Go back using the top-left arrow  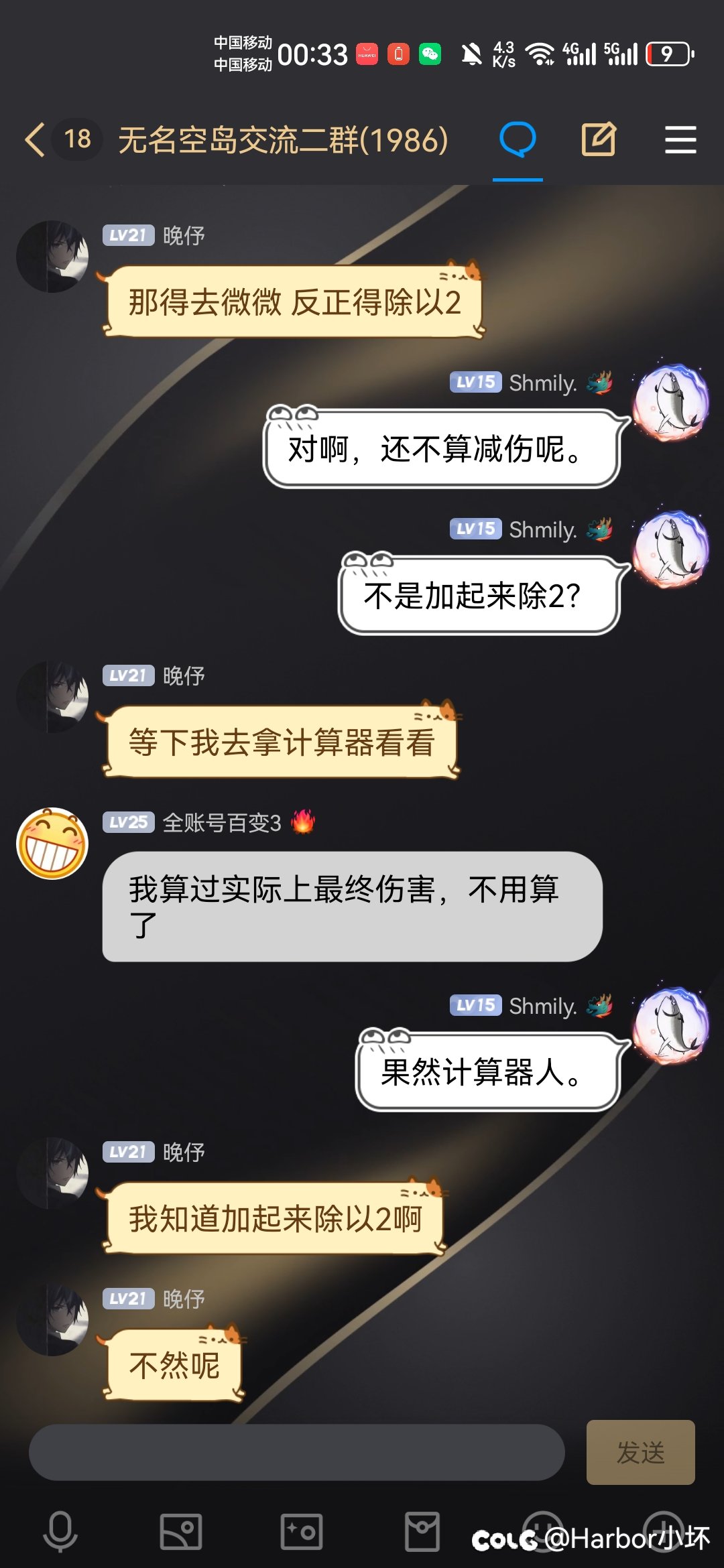(x=35, y=139)
